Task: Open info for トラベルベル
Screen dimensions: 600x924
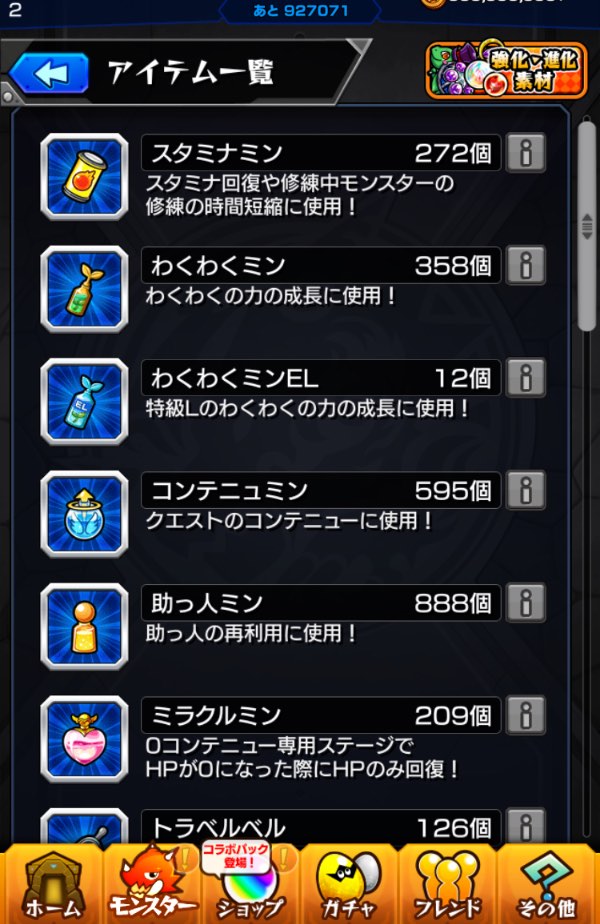Action: point(526,827)
